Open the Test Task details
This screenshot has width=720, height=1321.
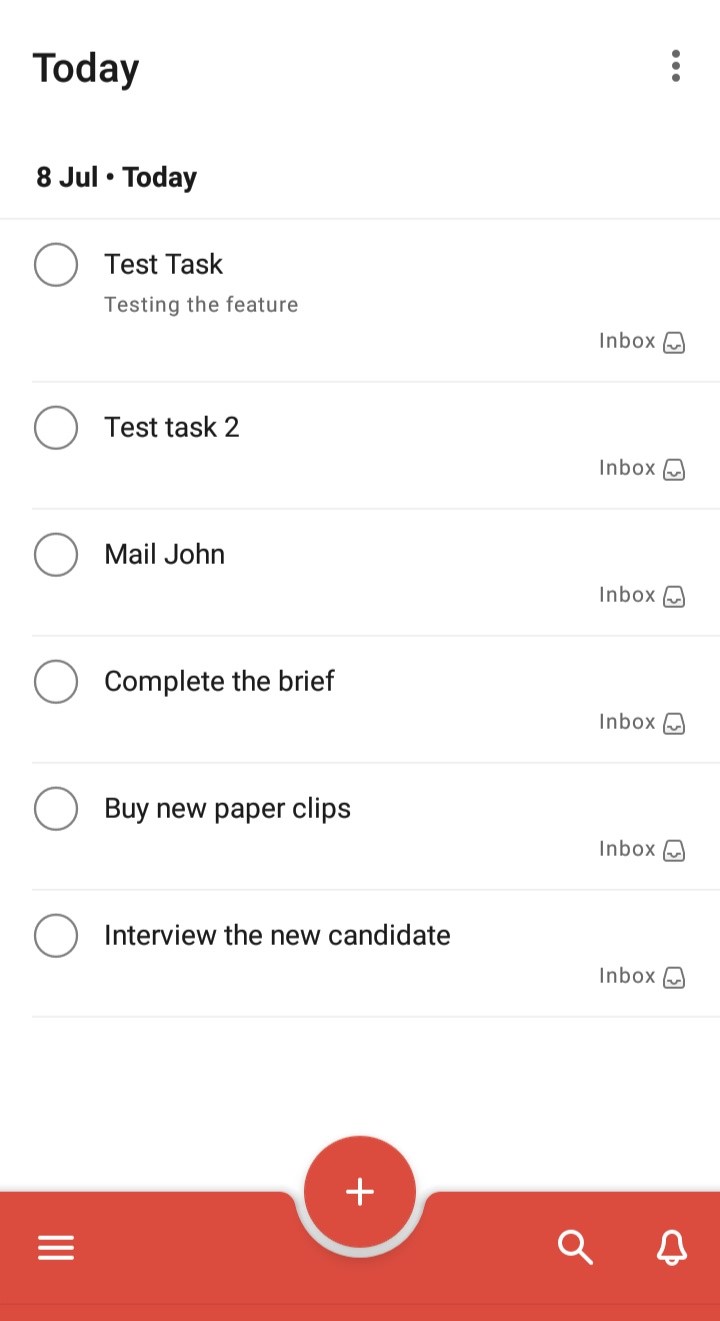click(x=164, y=264)
